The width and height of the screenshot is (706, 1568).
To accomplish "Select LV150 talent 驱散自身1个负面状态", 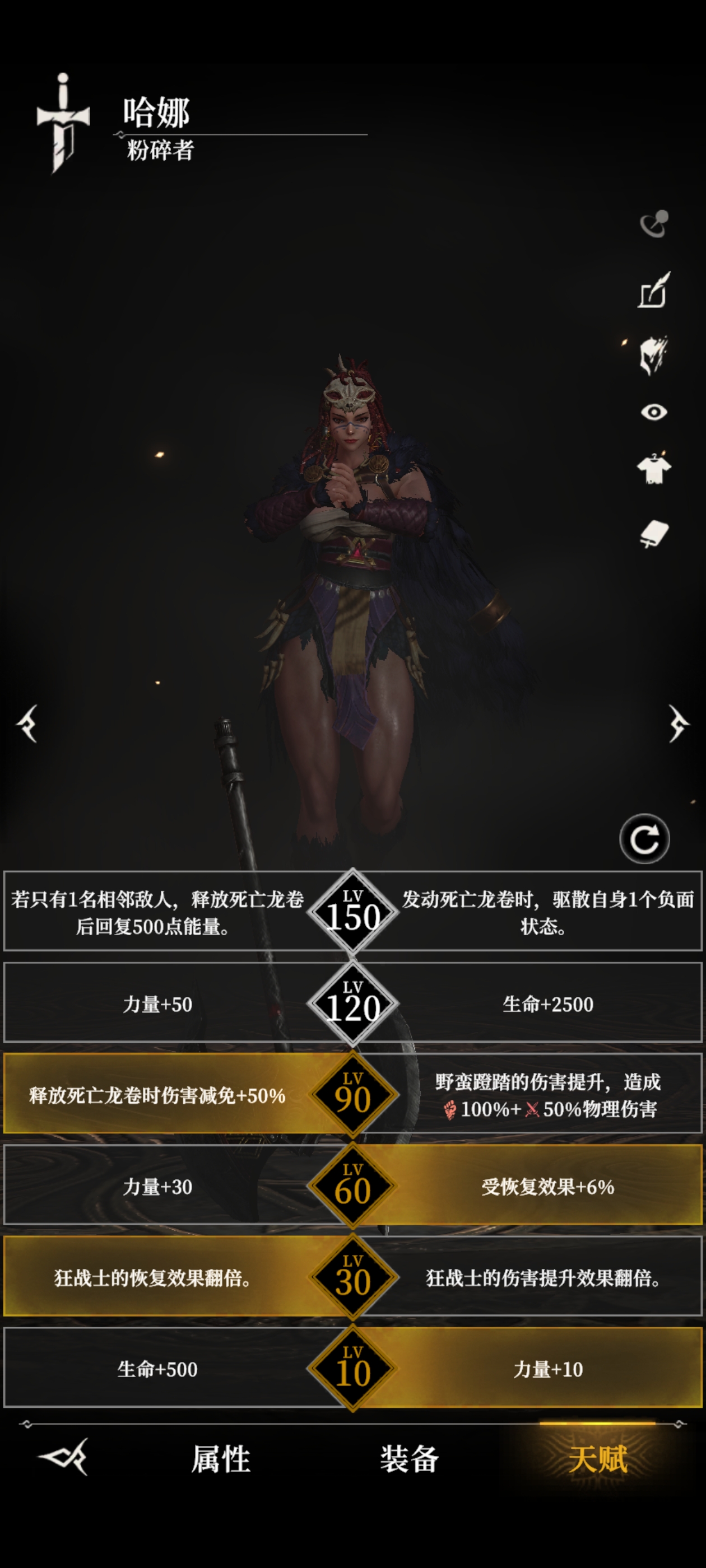I will tap(547, 912).
